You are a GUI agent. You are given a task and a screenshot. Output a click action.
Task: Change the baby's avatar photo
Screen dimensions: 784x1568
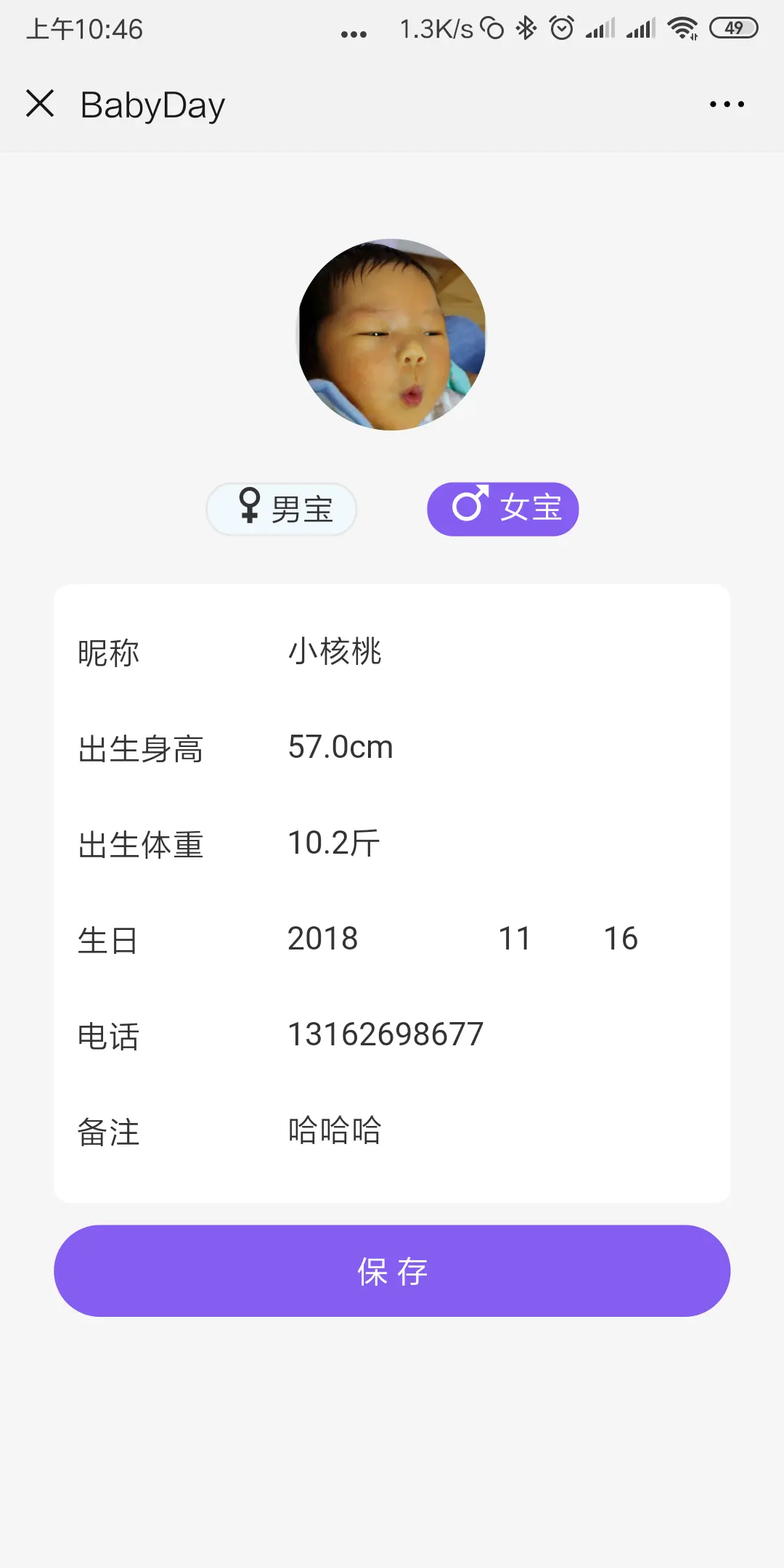click(x=392, y=335)
